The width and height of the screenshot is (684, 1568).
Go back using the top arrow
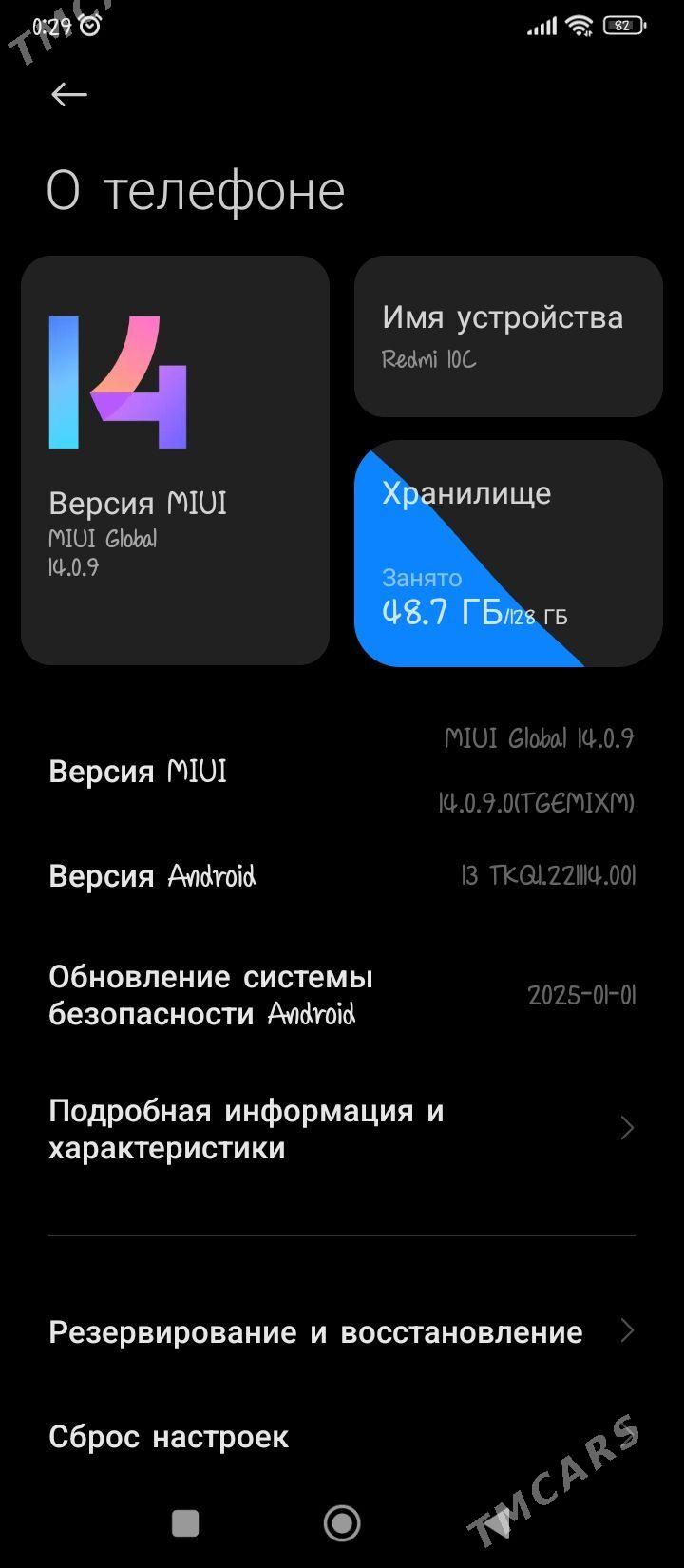(x=68, y=94)
